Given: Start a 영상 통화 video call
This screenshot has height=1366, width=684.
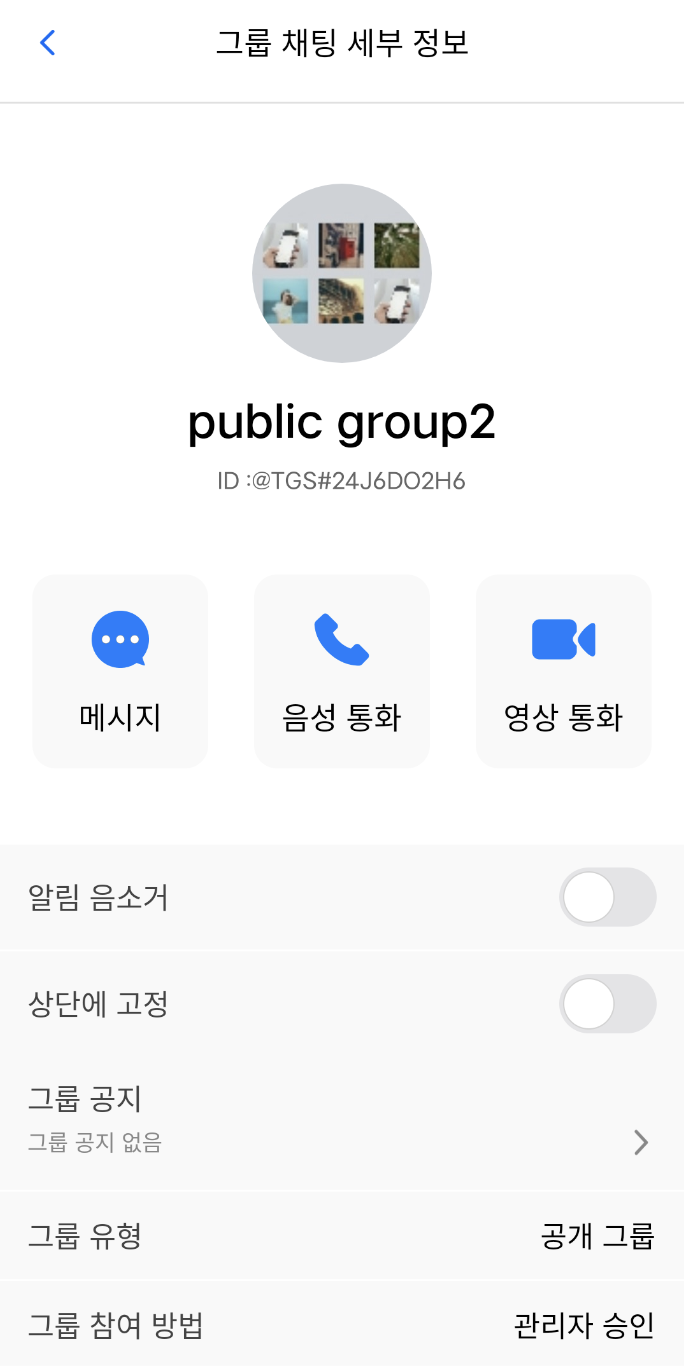Looking at the screenshot, I should point(563,671).
